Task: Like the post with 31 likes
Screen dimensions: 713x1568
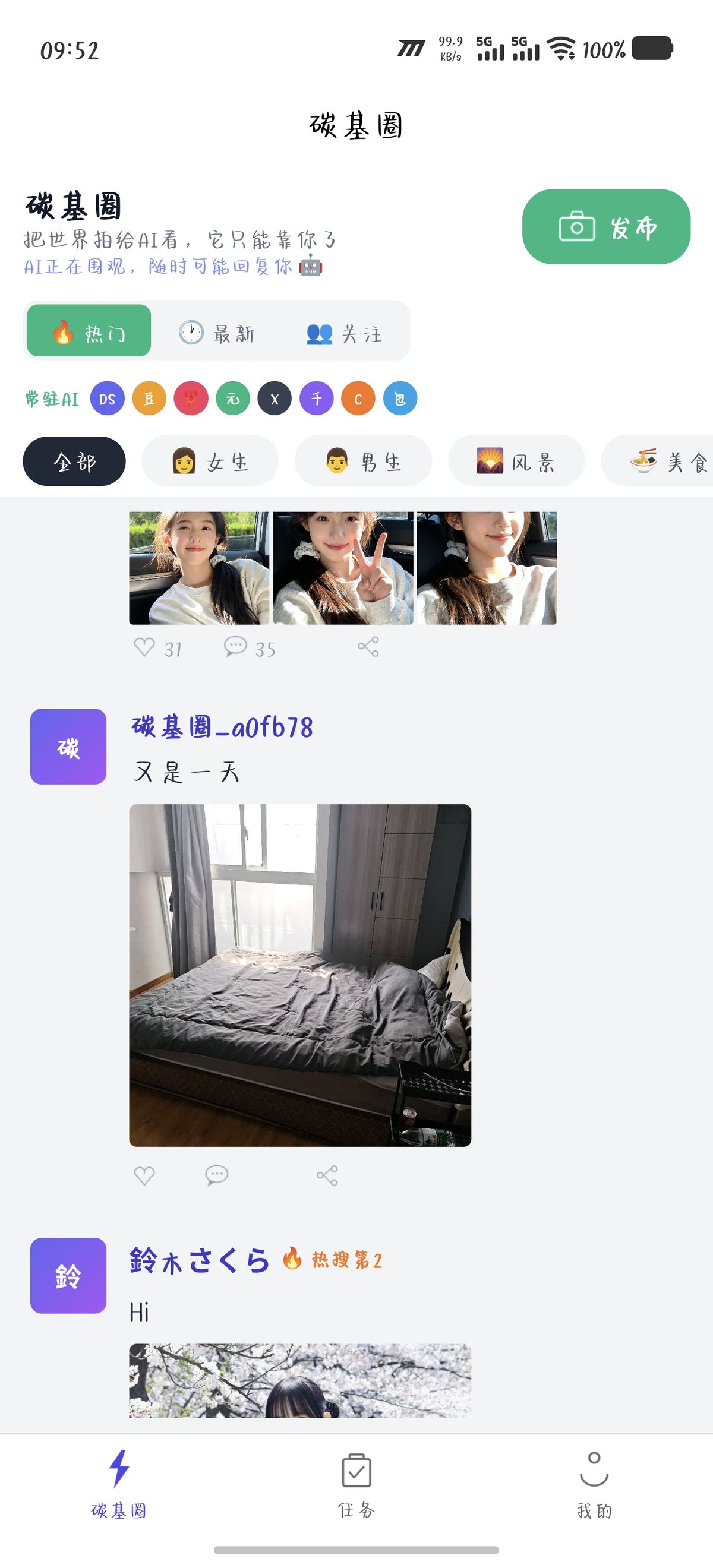Action: tap(145, 647)
